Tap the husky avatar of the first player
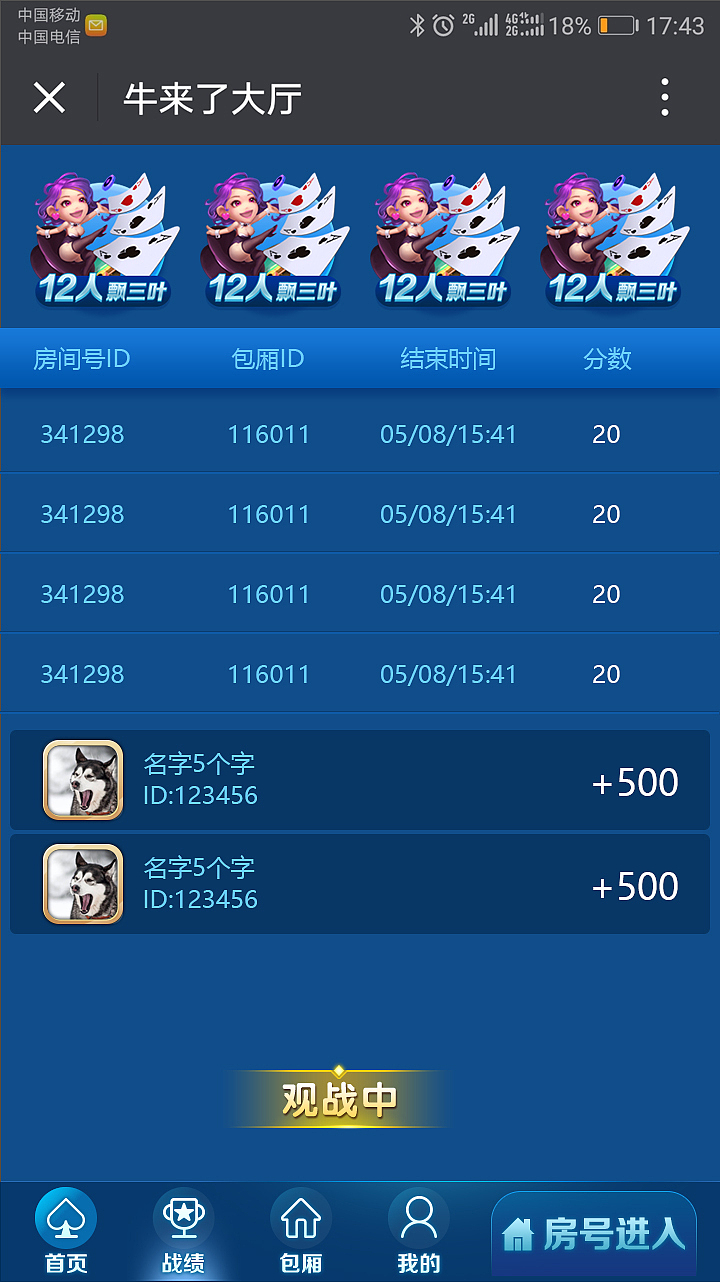The image size is (720, 1282). [x=83, y=780]
